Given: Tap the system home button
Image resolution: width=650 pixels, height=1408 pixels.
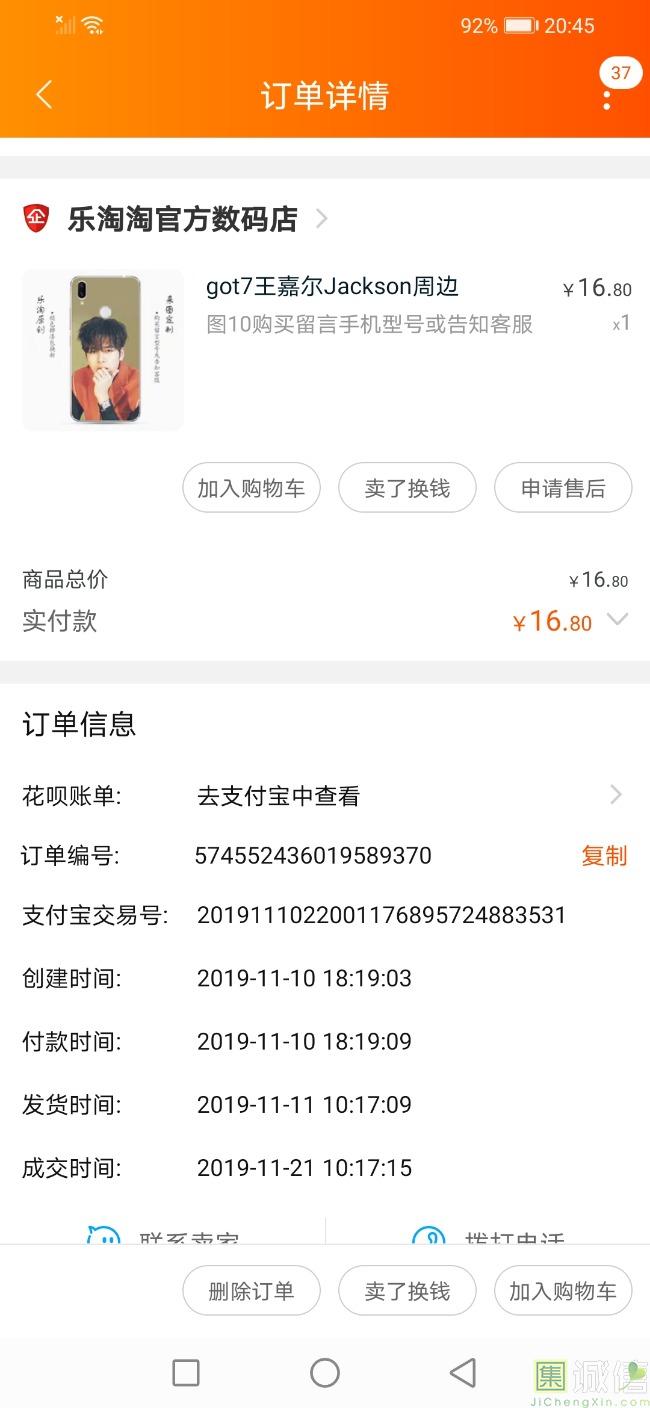Looking at the screenshot, I should [x=325, y=1373].
